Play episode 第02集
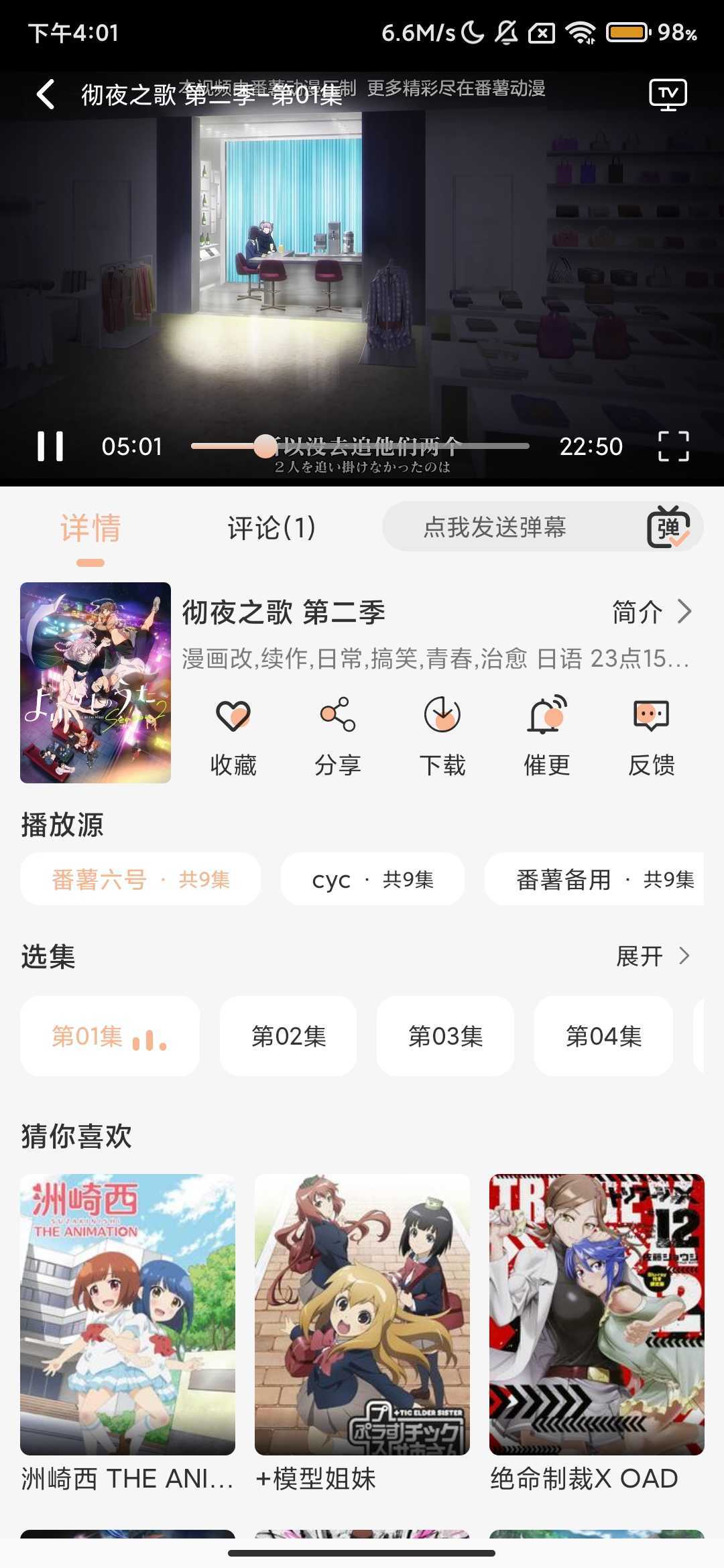This screenshot has width=724, height=1568. pos(288,1036)
